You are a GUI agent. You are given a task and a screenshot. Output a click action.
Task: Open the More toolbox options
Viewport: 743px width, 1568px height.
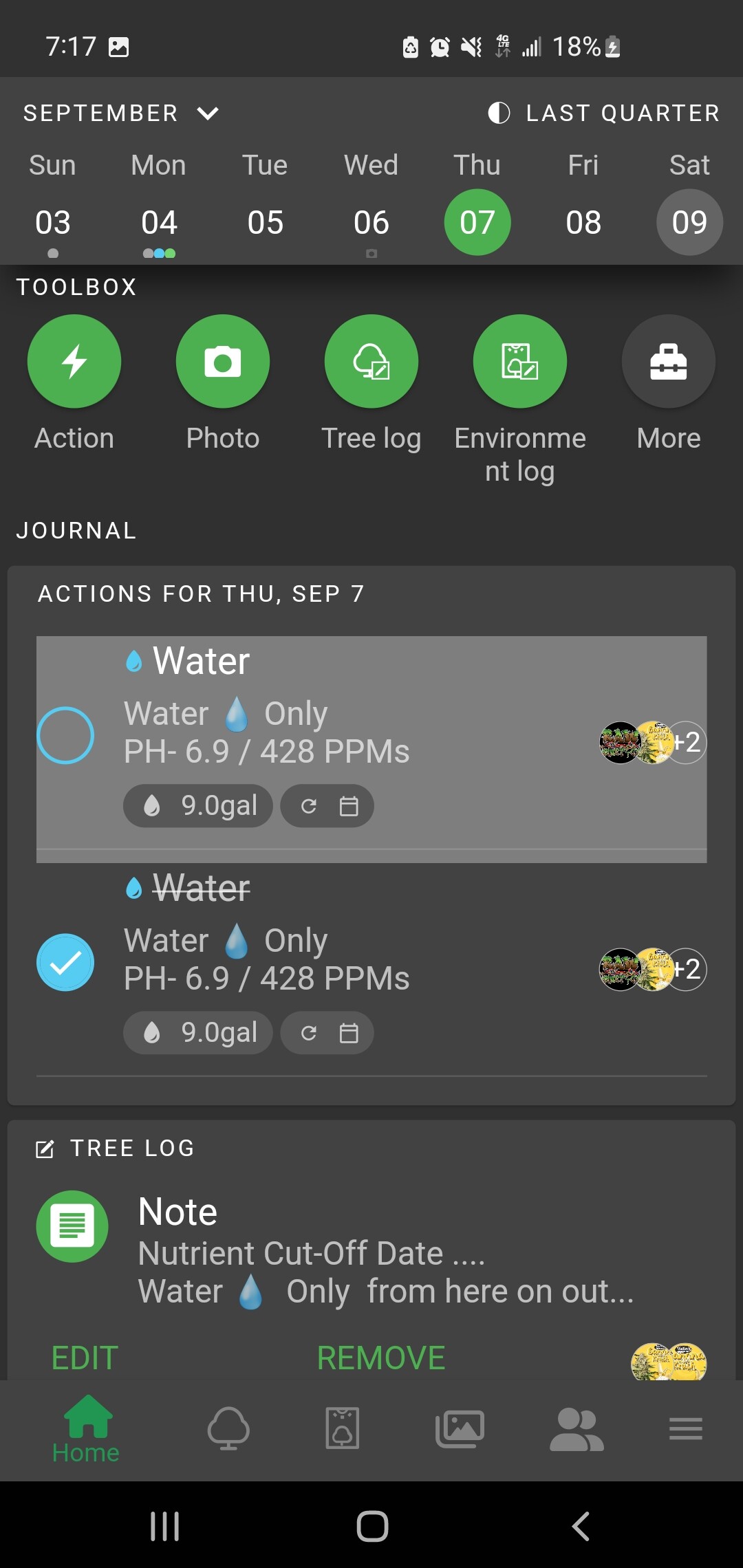click(x=669, y=361)
